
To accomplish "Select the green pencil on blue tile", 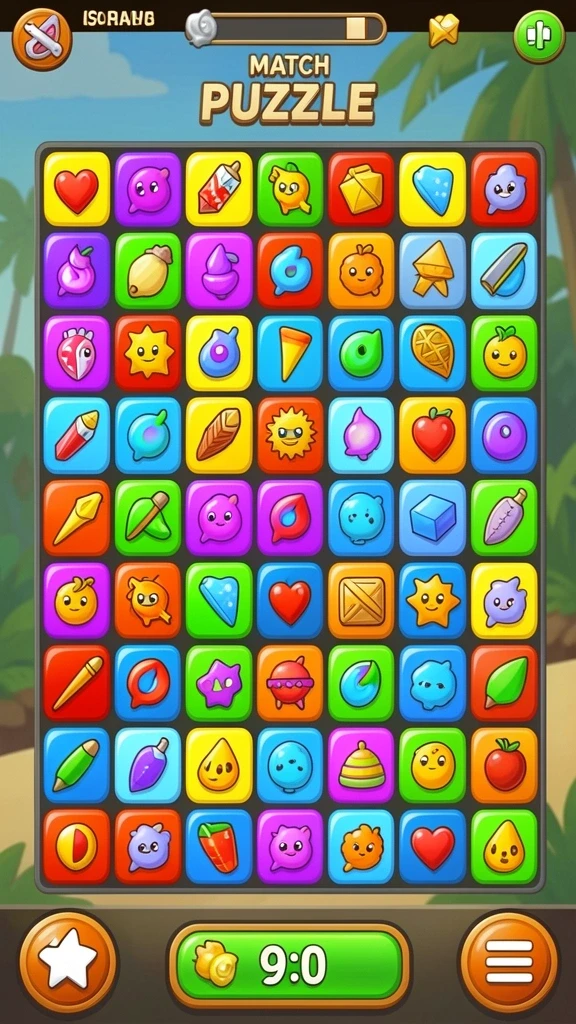I will [x=76, y=765].
